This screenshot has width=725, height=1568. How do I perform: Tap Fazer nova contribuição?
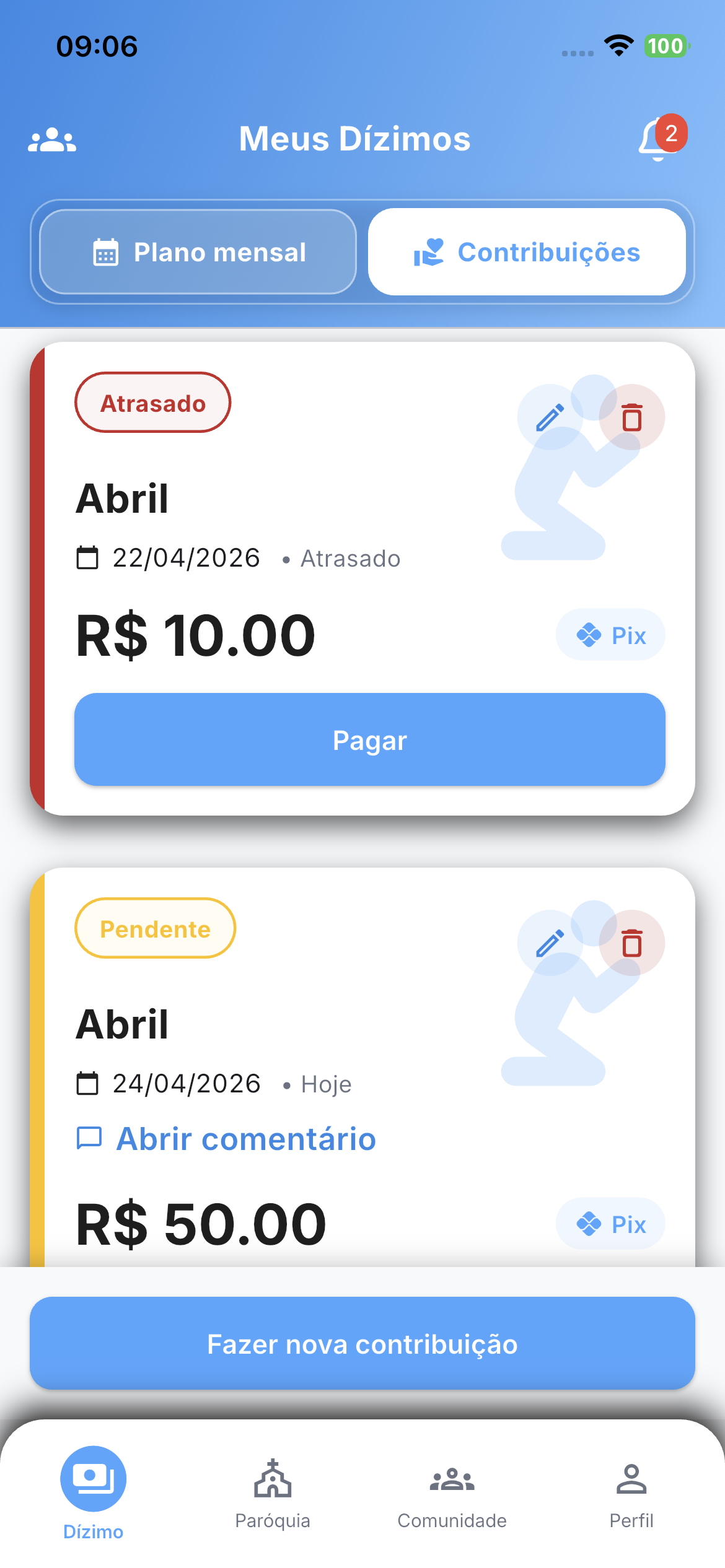tap(362, 1344)
